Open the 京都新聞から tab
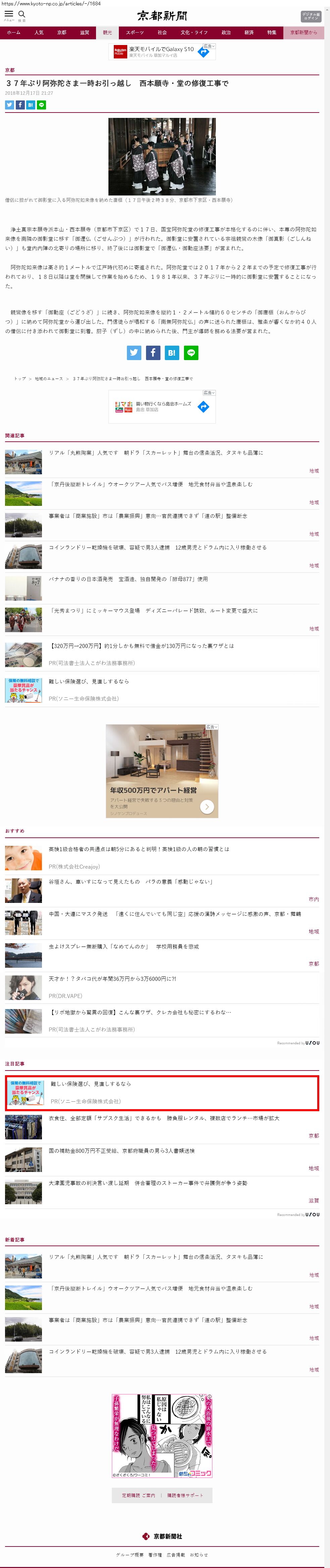Image resolution: width=330 pixels, height=1568 pixels. (x=302, y=32)
